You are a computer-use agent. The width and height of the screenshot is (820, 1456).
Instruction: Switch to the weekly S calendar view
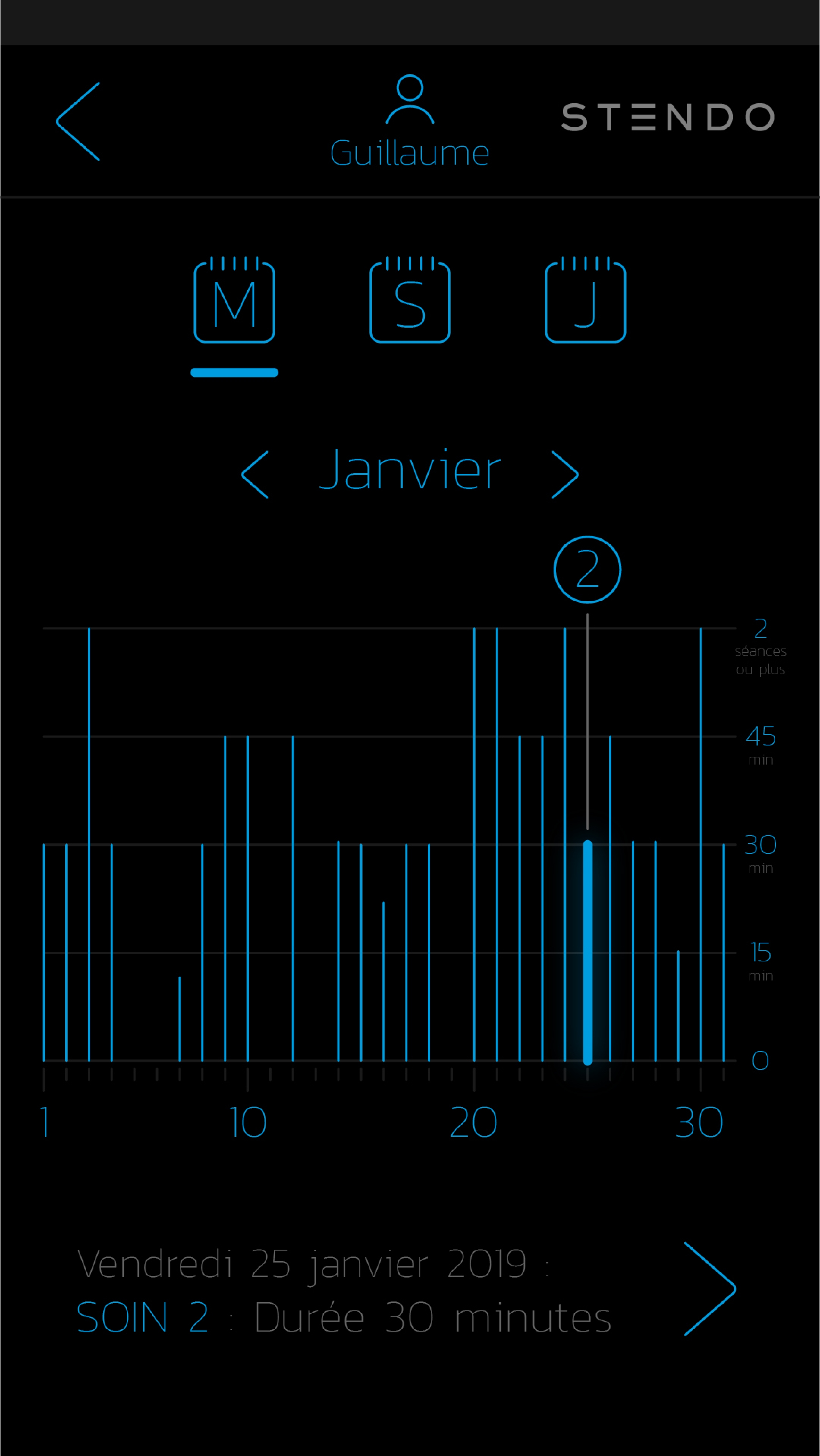[x=410, y=299]
